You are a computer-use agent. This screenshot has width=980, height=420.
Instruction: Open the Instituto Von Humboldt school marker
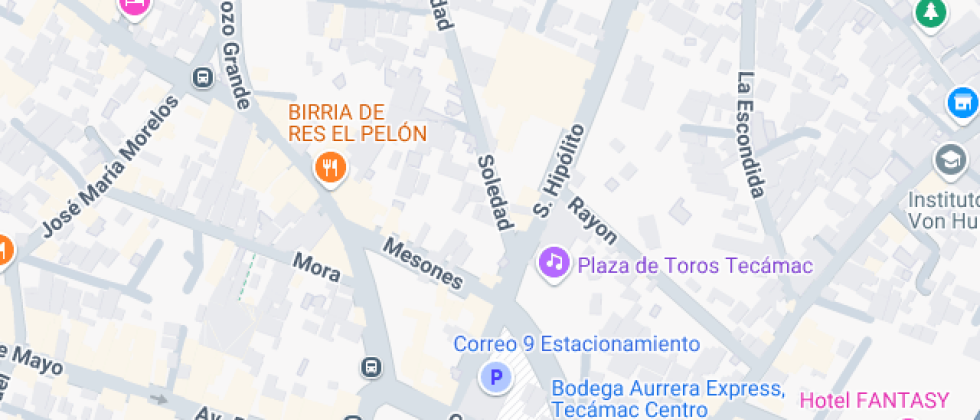[x=949, y=160]
